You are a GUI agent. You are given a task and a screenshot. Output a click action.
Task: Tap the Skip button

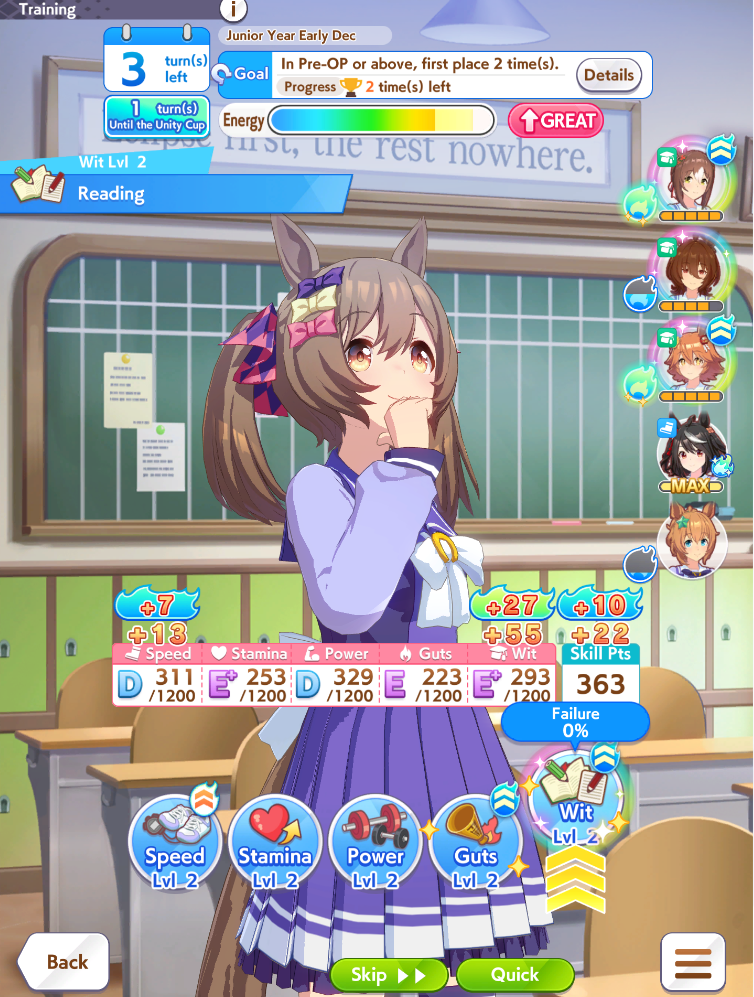tap(390, 975)
